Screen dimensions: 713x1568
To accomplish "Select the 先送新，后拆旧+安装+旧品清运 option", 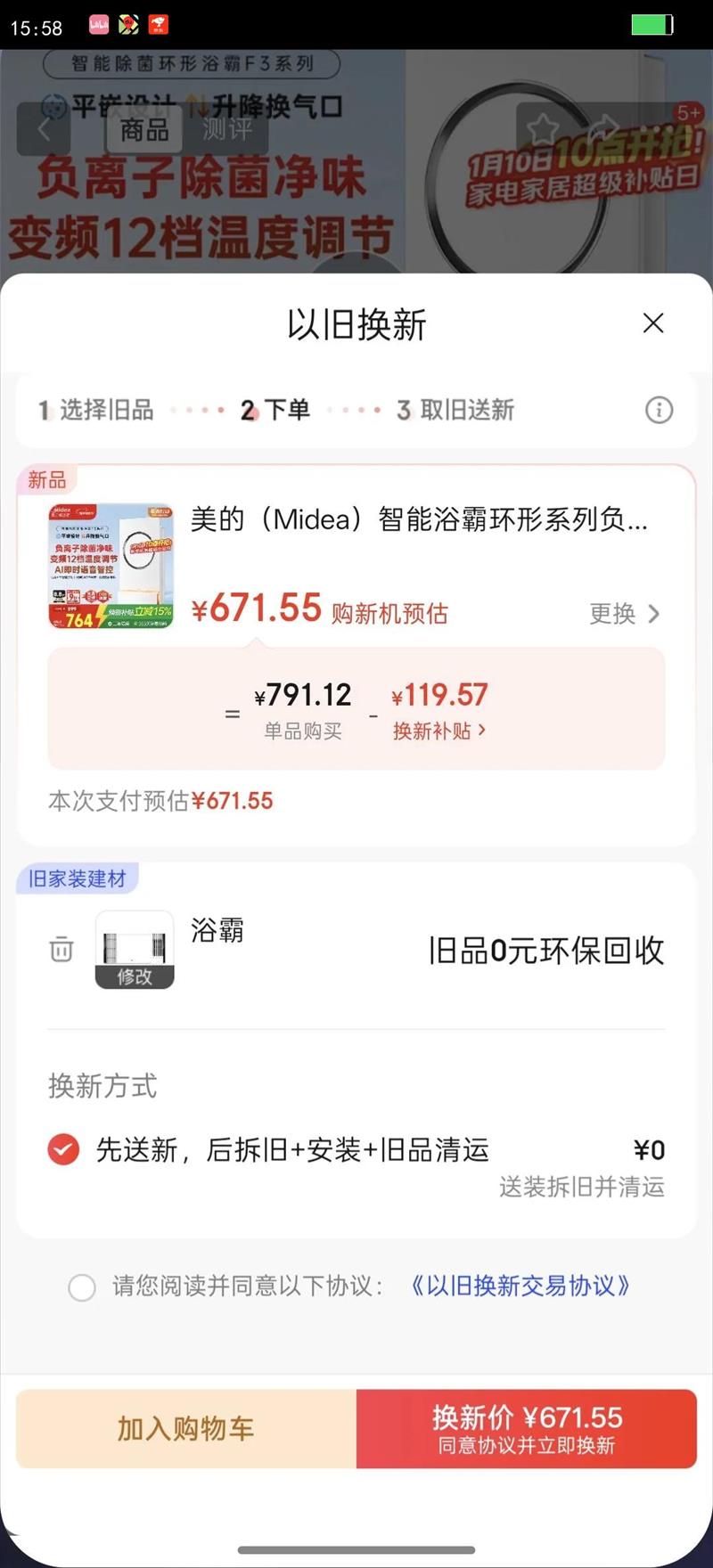I will point(62,1150).
